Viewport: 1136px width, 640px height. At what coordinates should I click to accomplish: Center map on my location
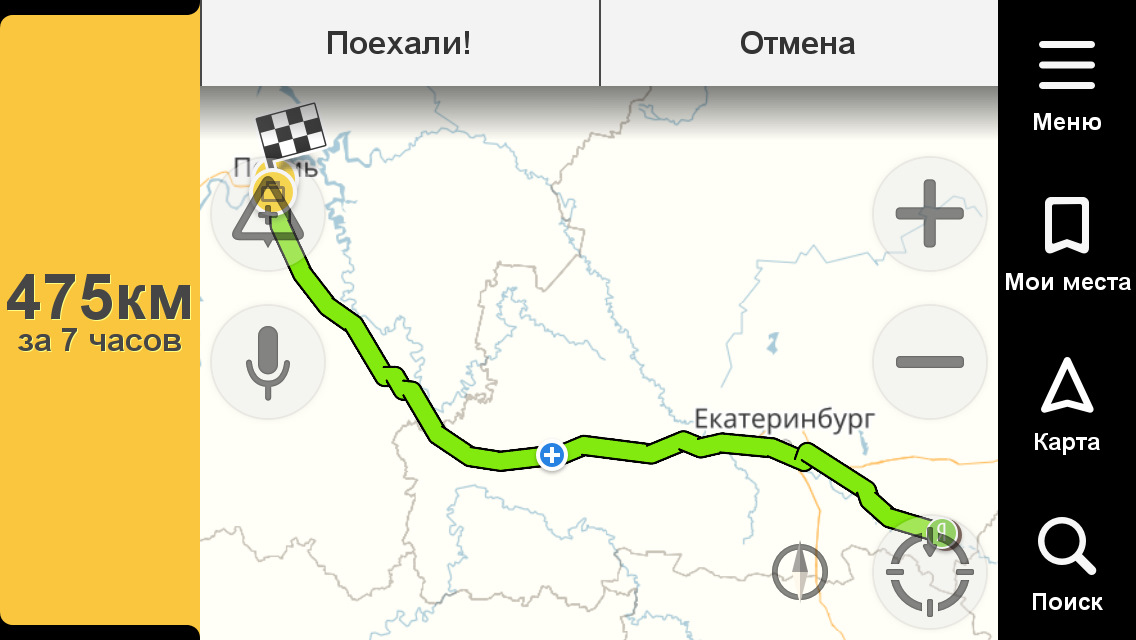point(929,575)
